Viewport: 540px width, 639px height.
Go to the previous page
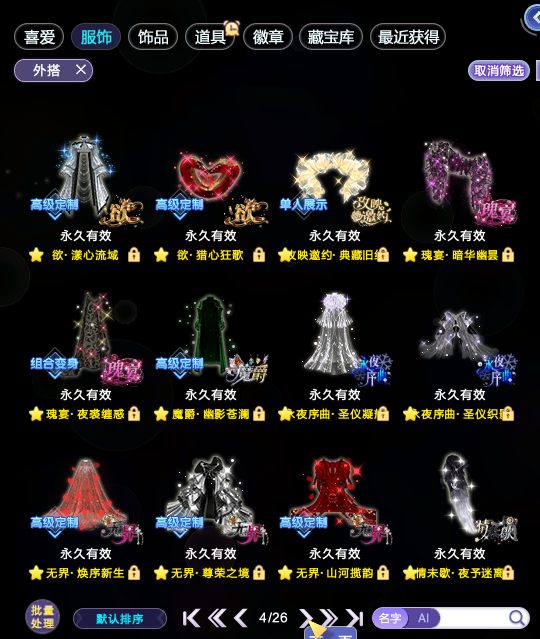(x=240, y=618)
